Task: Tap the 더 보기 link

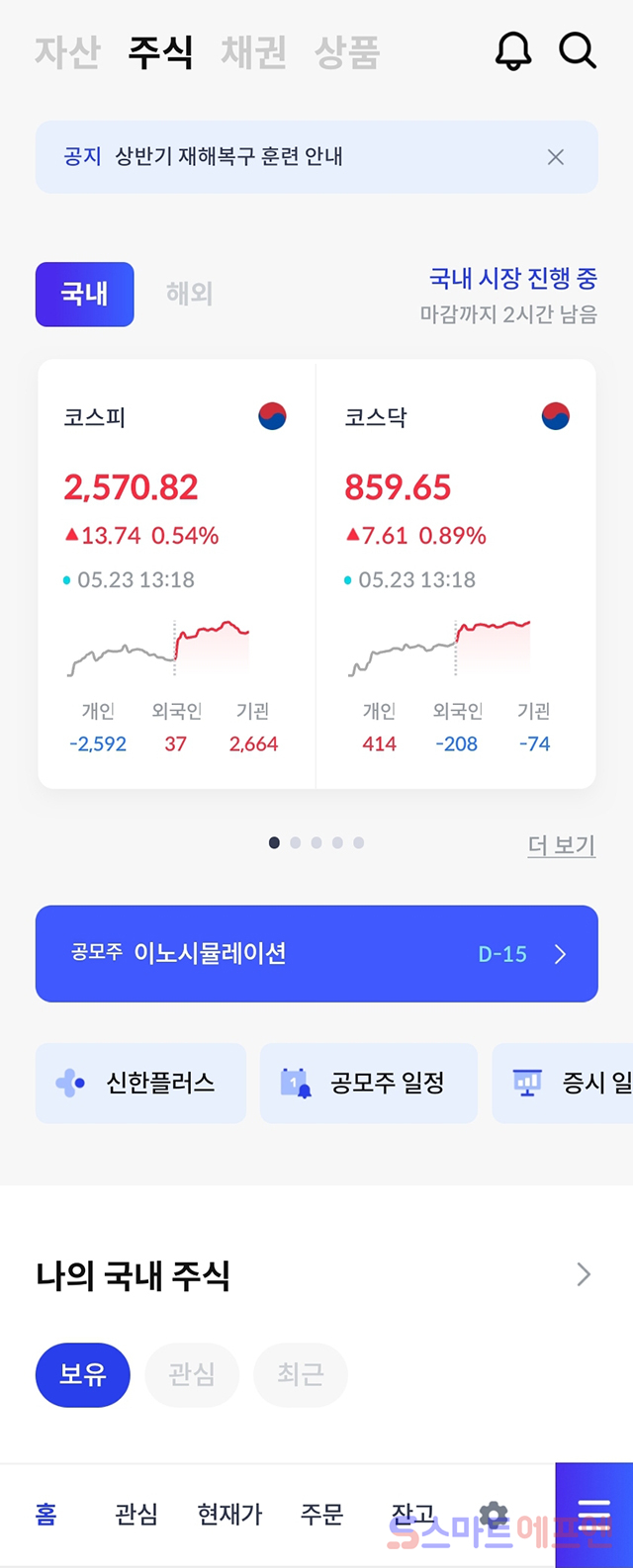Action: [x=561, y=845]
